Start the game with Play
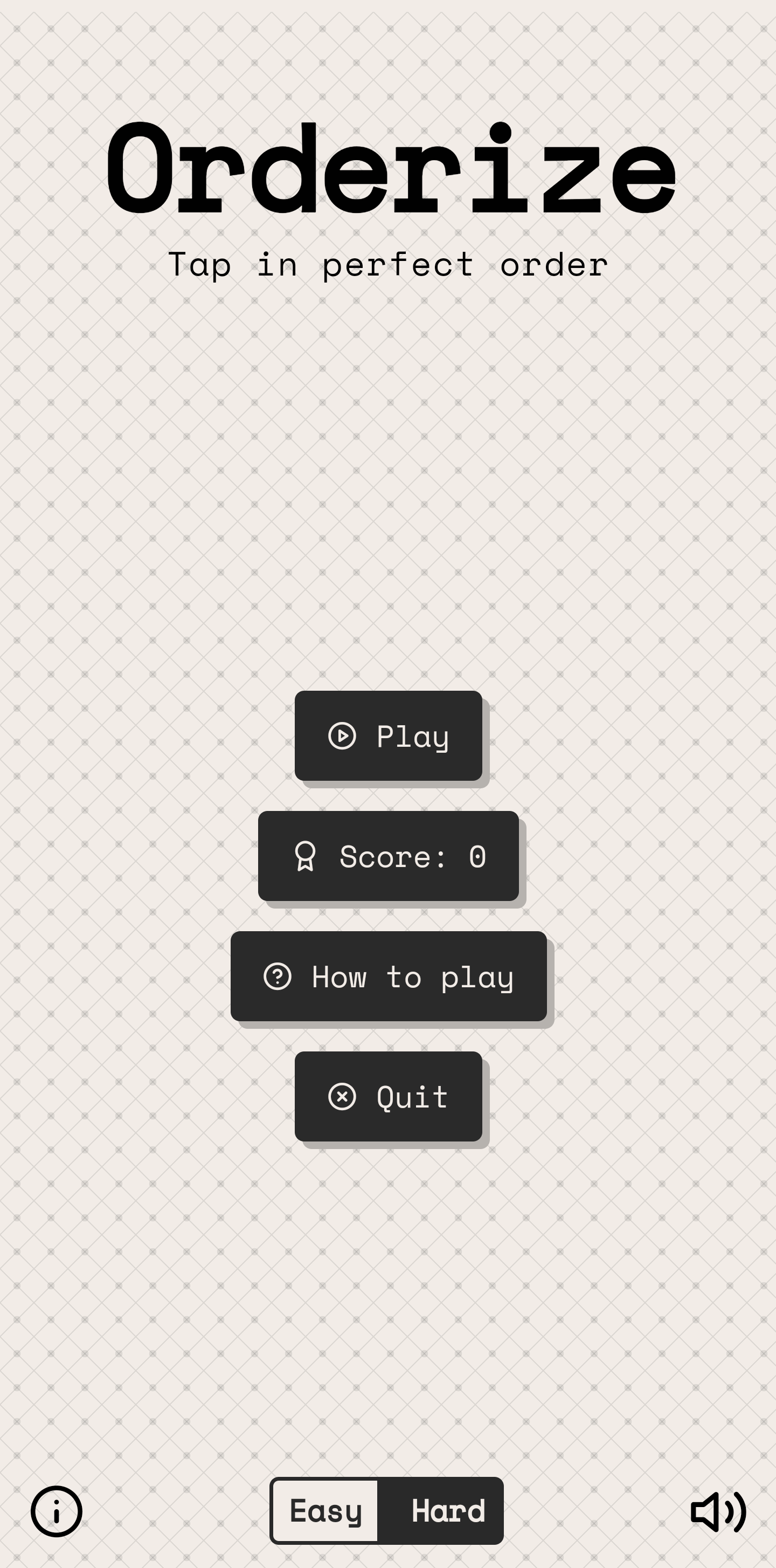The image size is (776, 1568). [388, 735]
